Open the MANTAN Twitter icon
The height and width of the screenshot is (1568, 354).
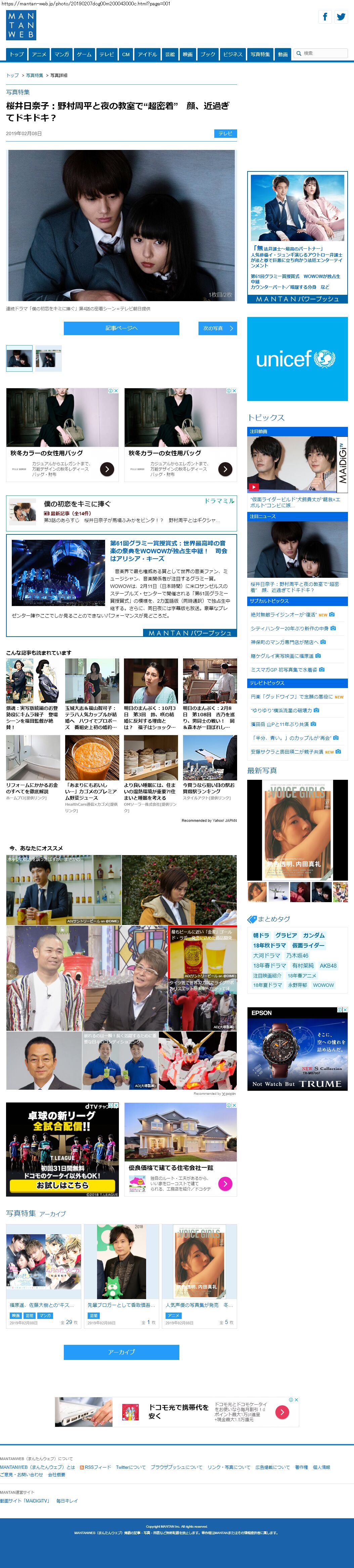coord(341,17)
